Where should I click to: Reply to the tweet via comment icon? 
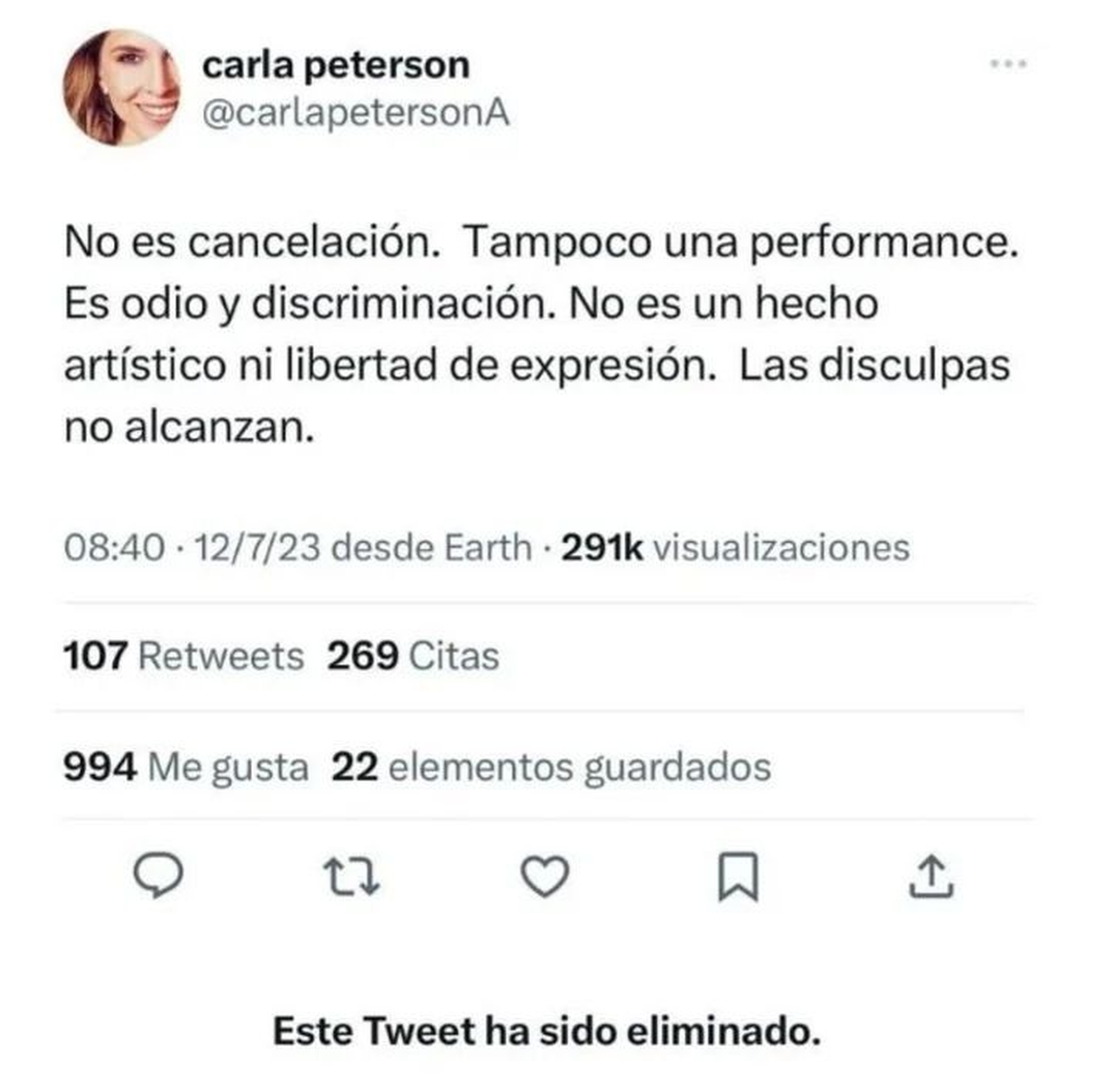(159, 875)
